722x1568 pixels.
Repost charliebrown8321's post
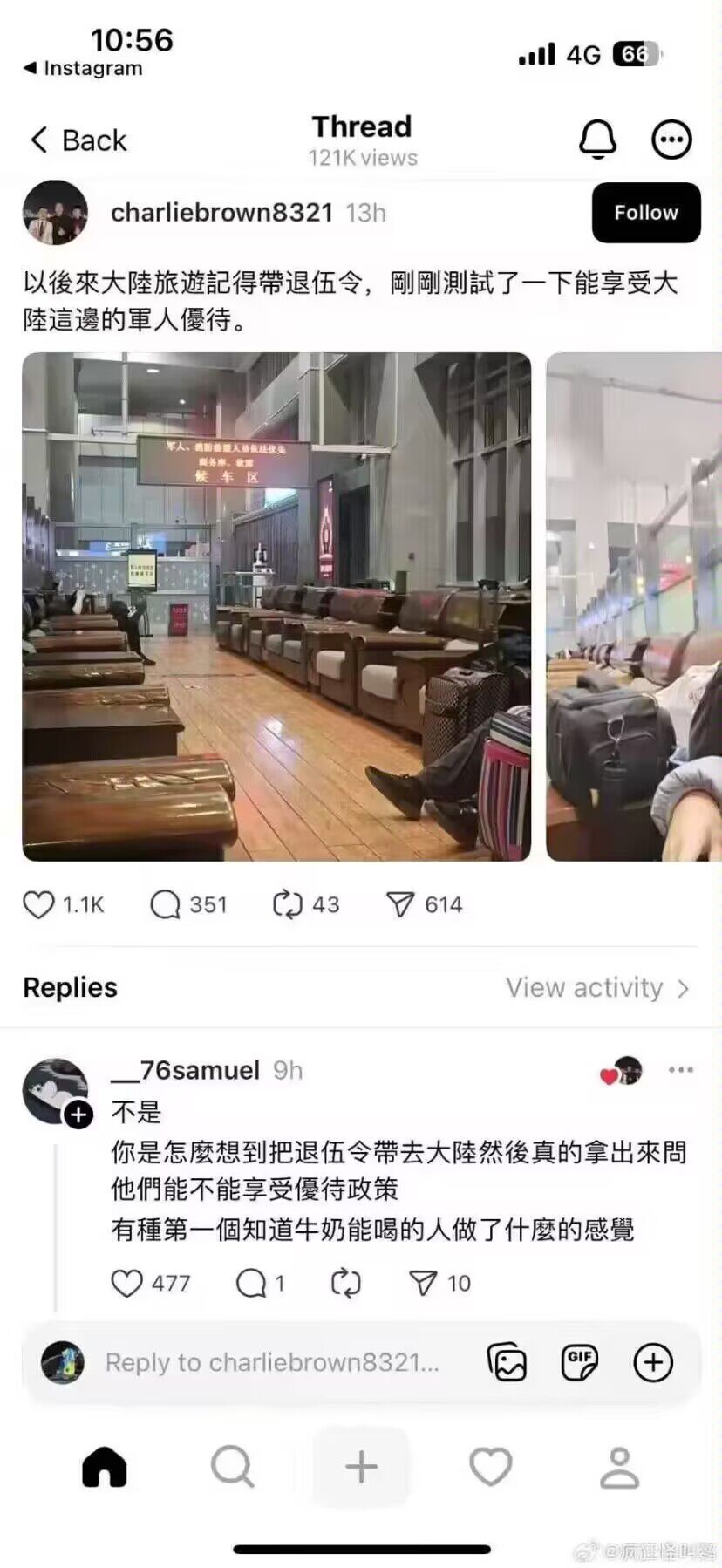click(288, 904)
